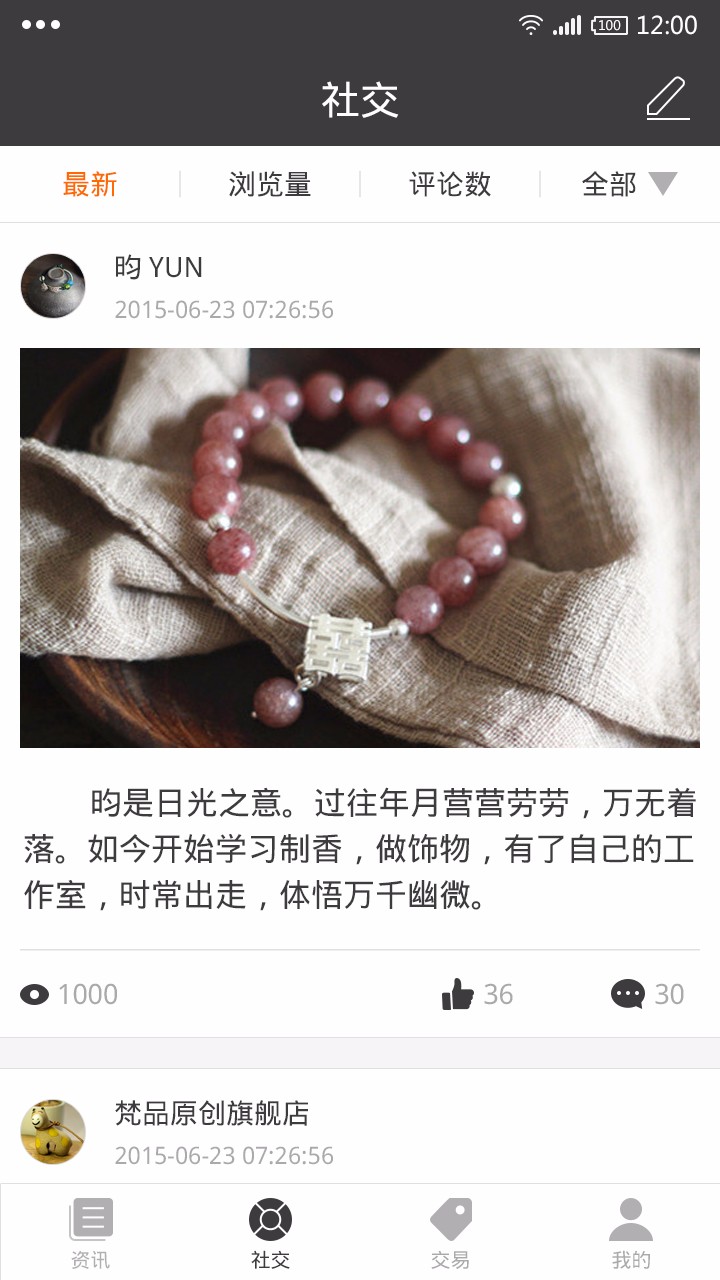The image size is (720, 1280).
Task: Select the 最新 sorting tab
Action: (x=90, y=184)
